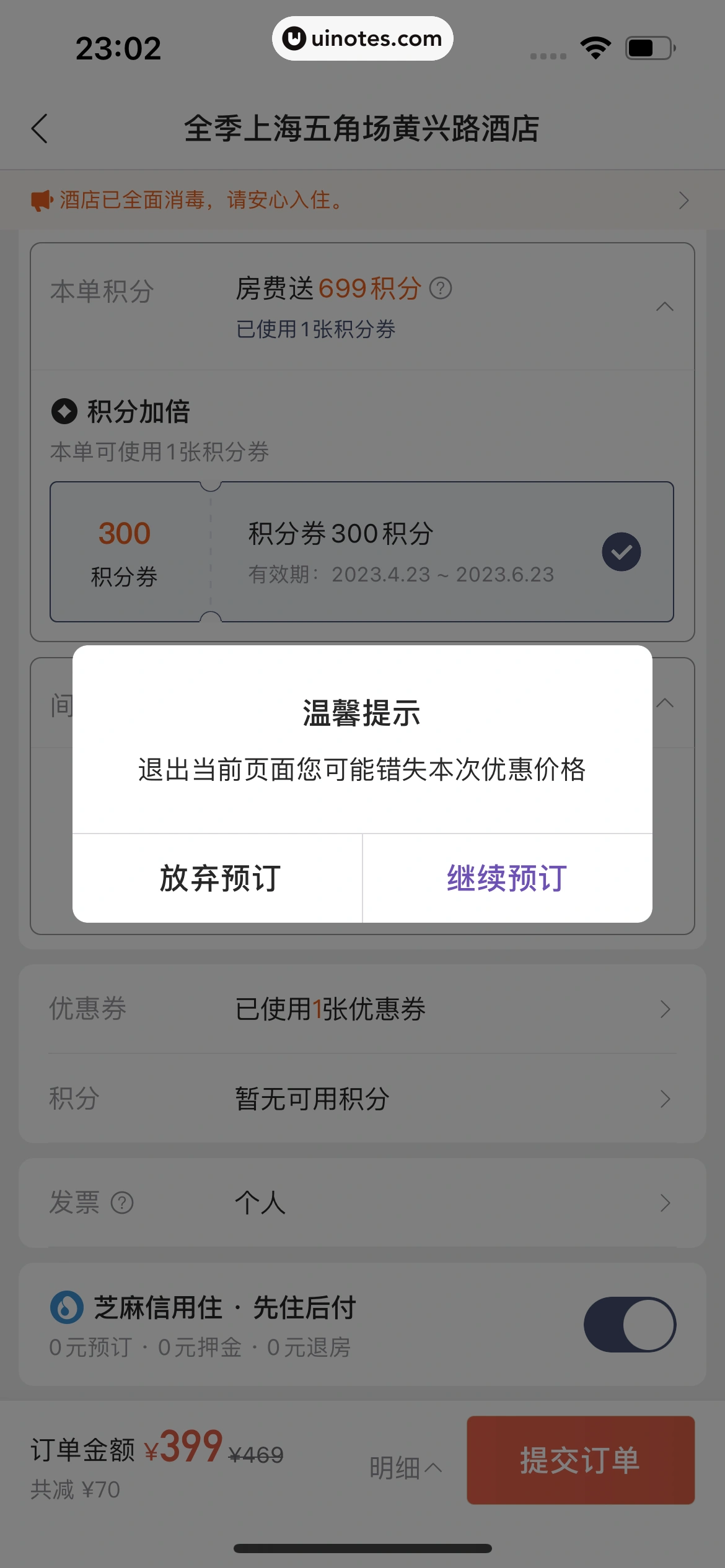
Task: Go back from the hotel booking page
Action: [x=40, y=129]
